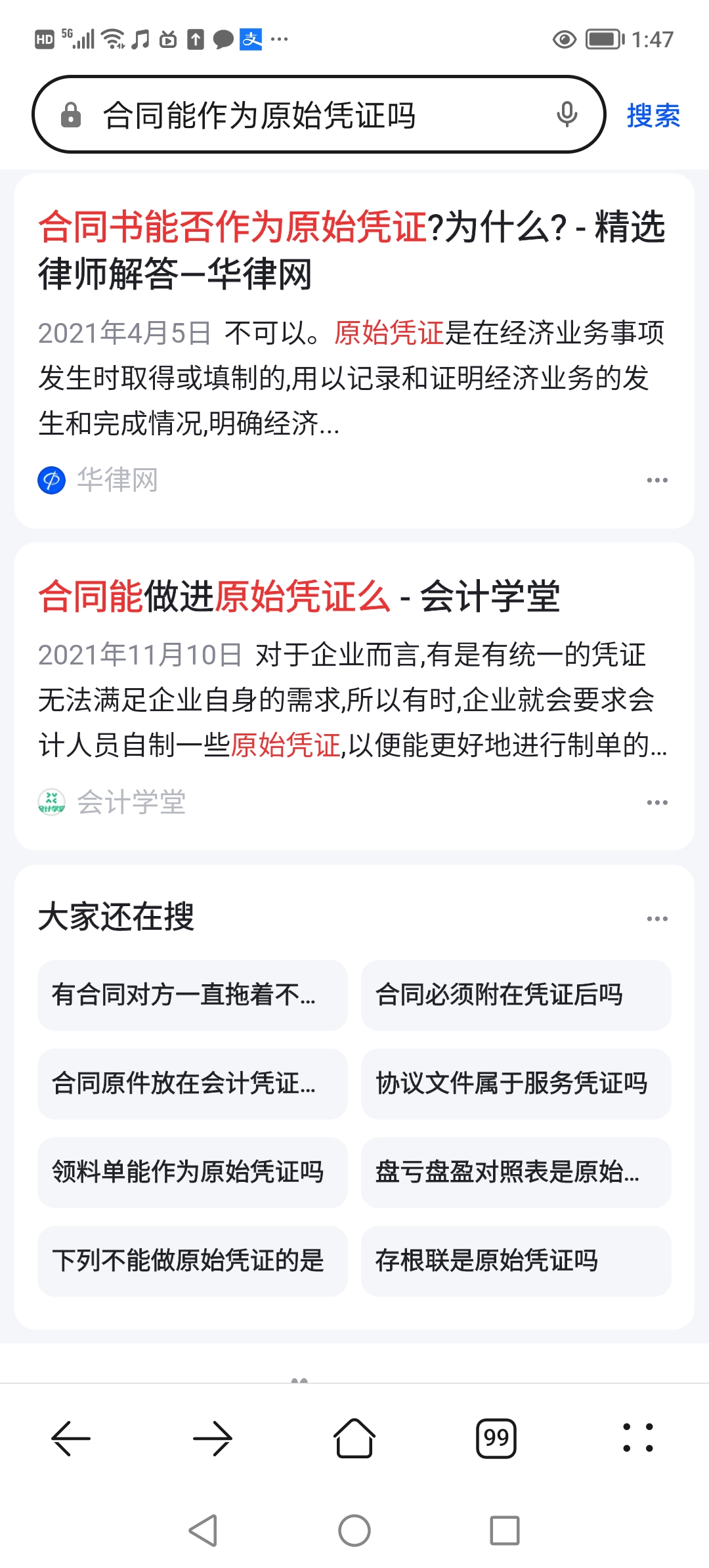The image size is (709, 1568).
Task: Open the browser's four-dot menu
Action: pos(638,1439)
